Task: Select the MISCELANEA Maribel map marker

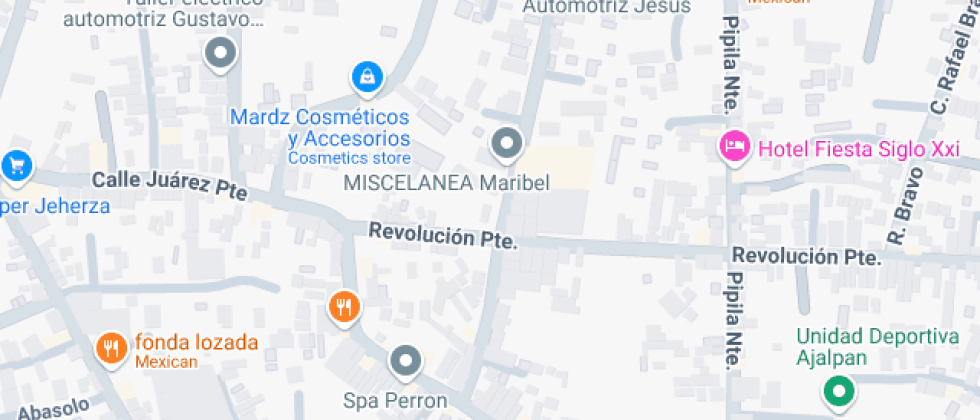Action: pos(507,145)
